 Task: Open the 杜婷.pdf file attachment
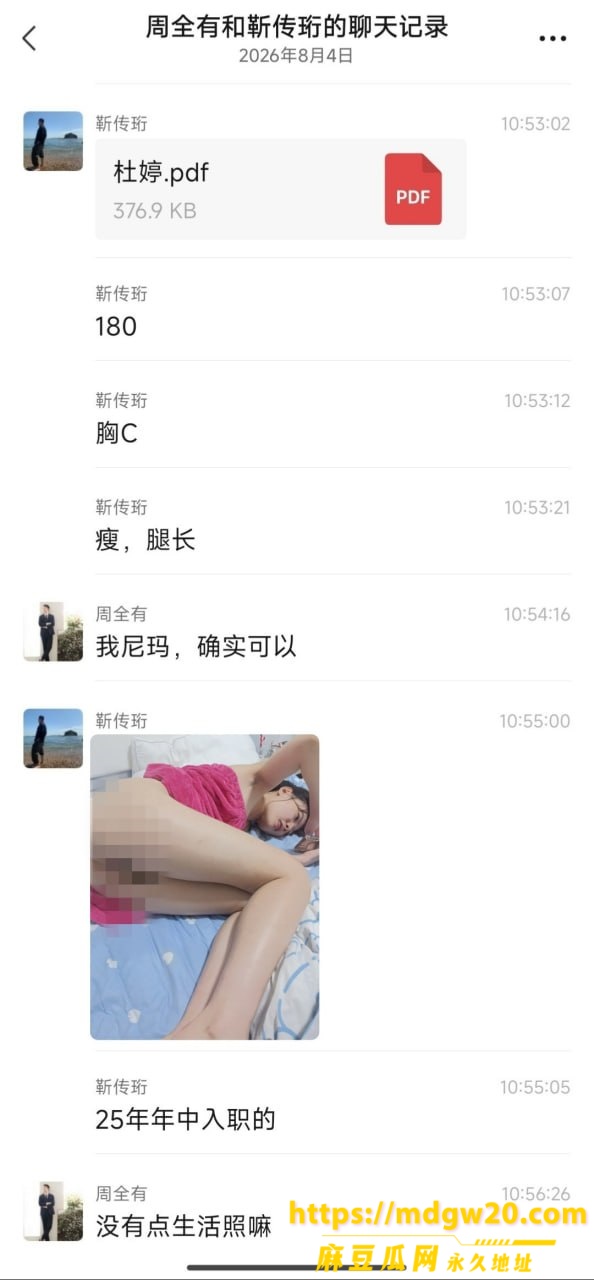(281, 189)
